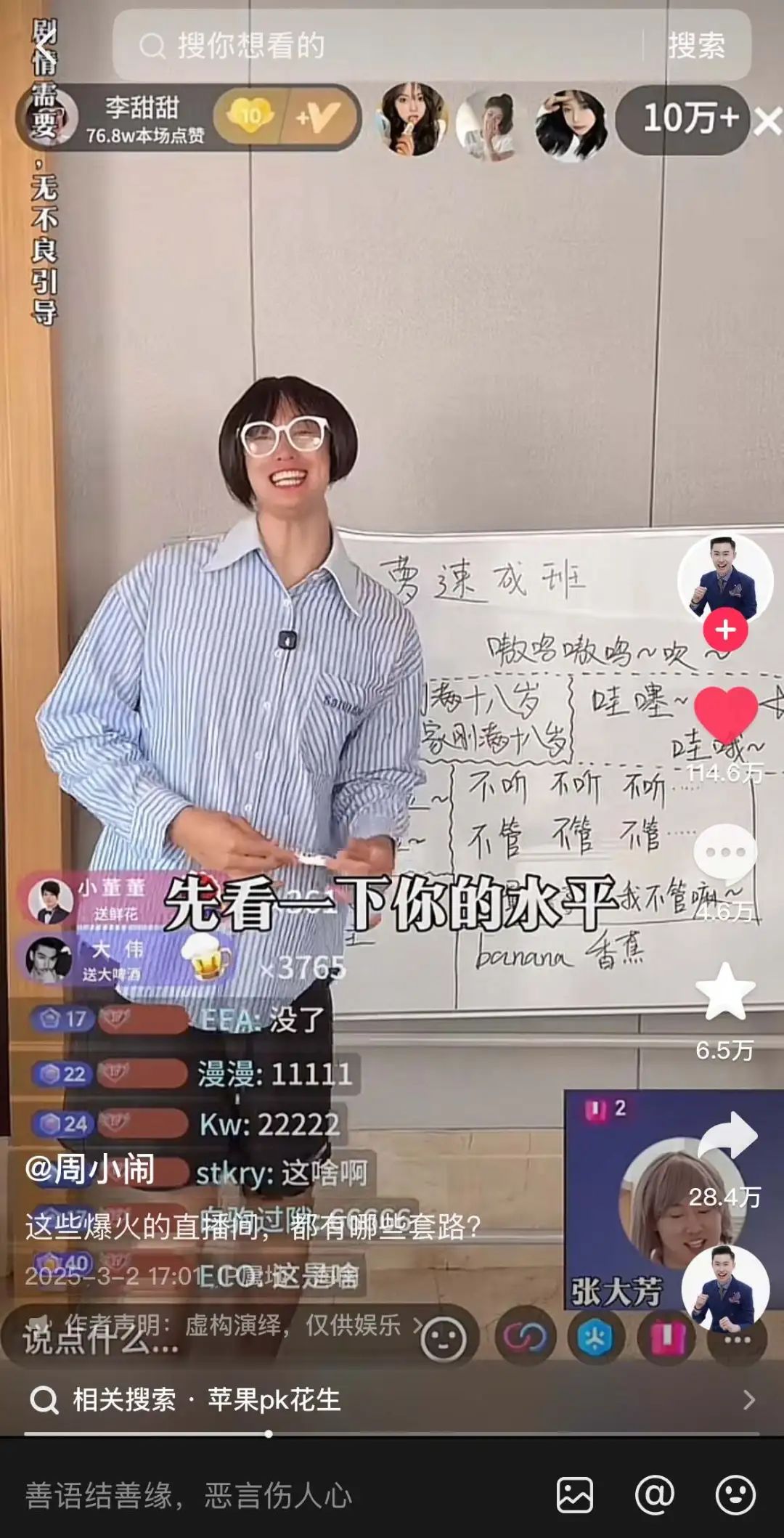The width and height of the screenshot is (784, 1538).
Task: Follow the author with the red plus
Action: click(725, 630)
